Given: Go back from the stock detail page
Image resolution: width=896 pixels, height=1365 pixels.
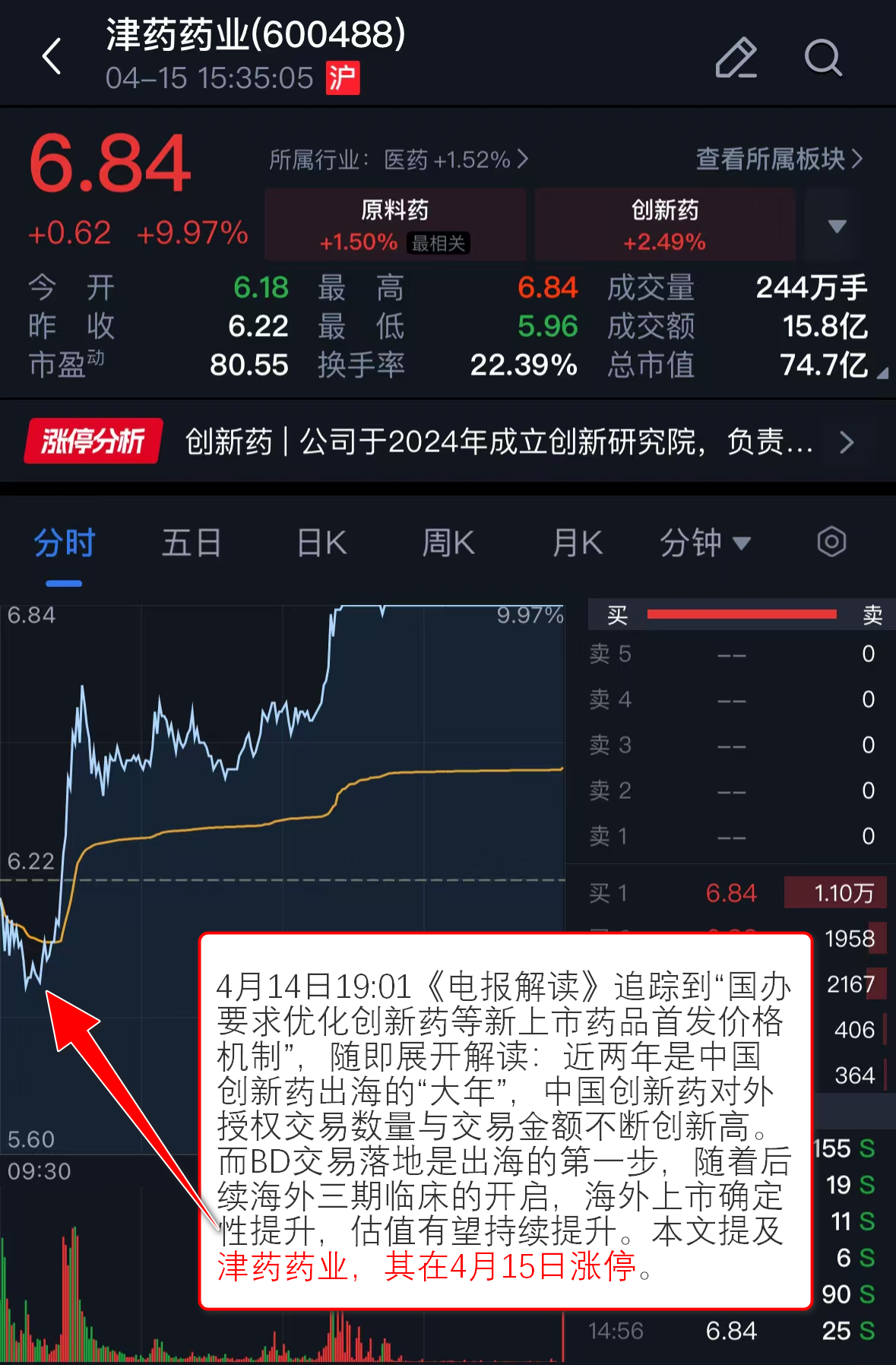Looking at the screenshot, I should coord(52,57).
